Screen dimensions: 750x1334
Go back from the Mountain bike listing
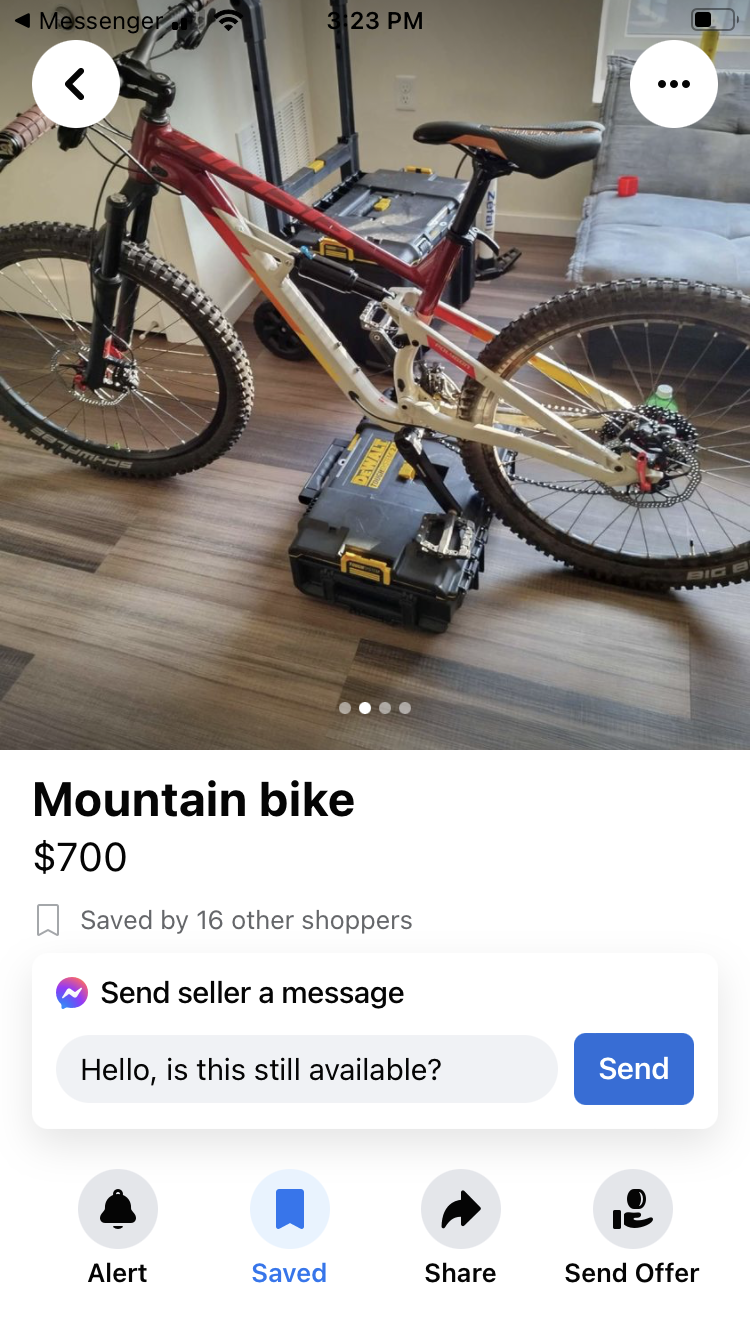click(x=75, y=84)
